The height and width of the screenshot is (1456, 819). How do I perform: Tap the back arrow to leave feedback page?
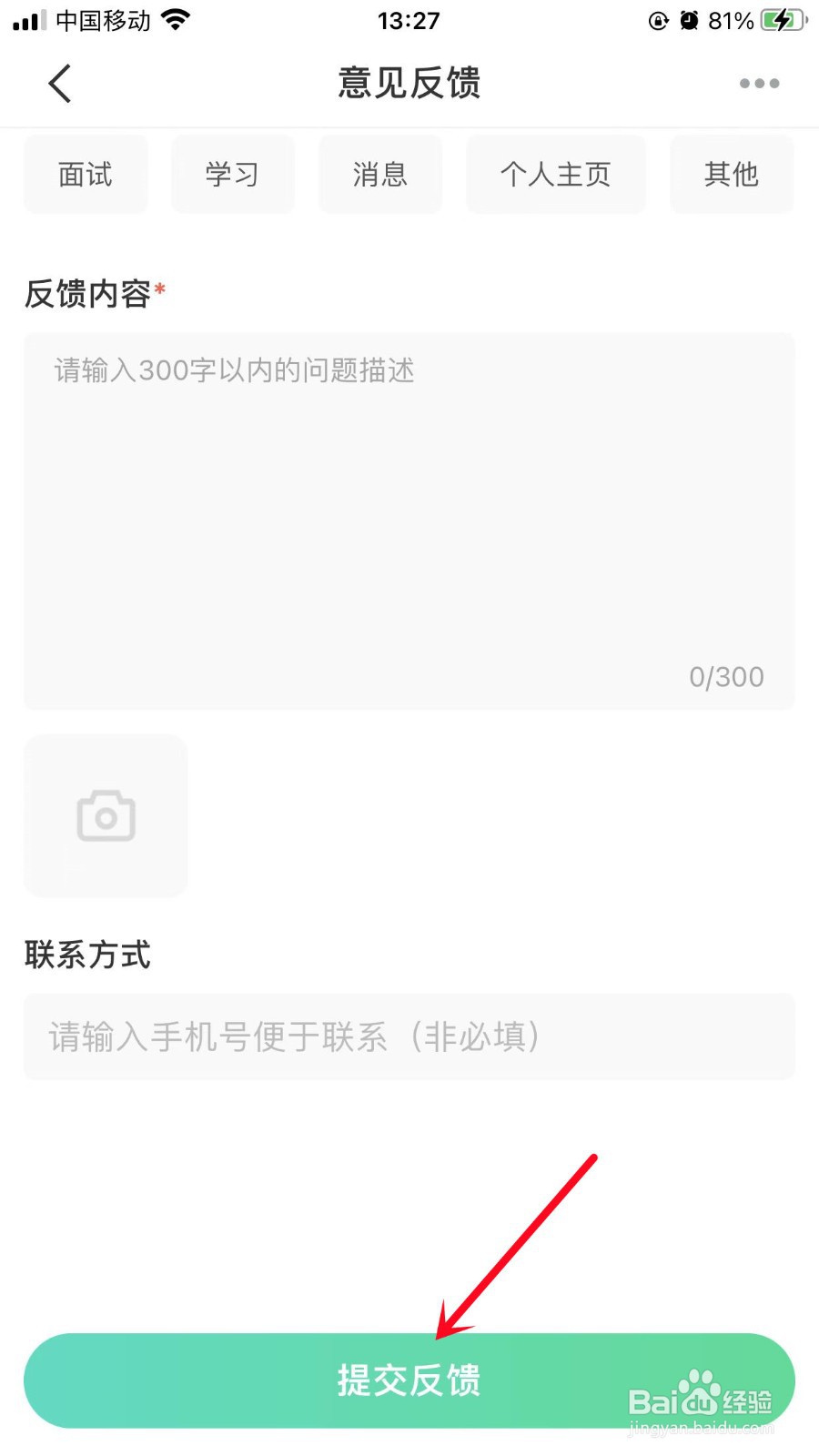pos(58,83)
